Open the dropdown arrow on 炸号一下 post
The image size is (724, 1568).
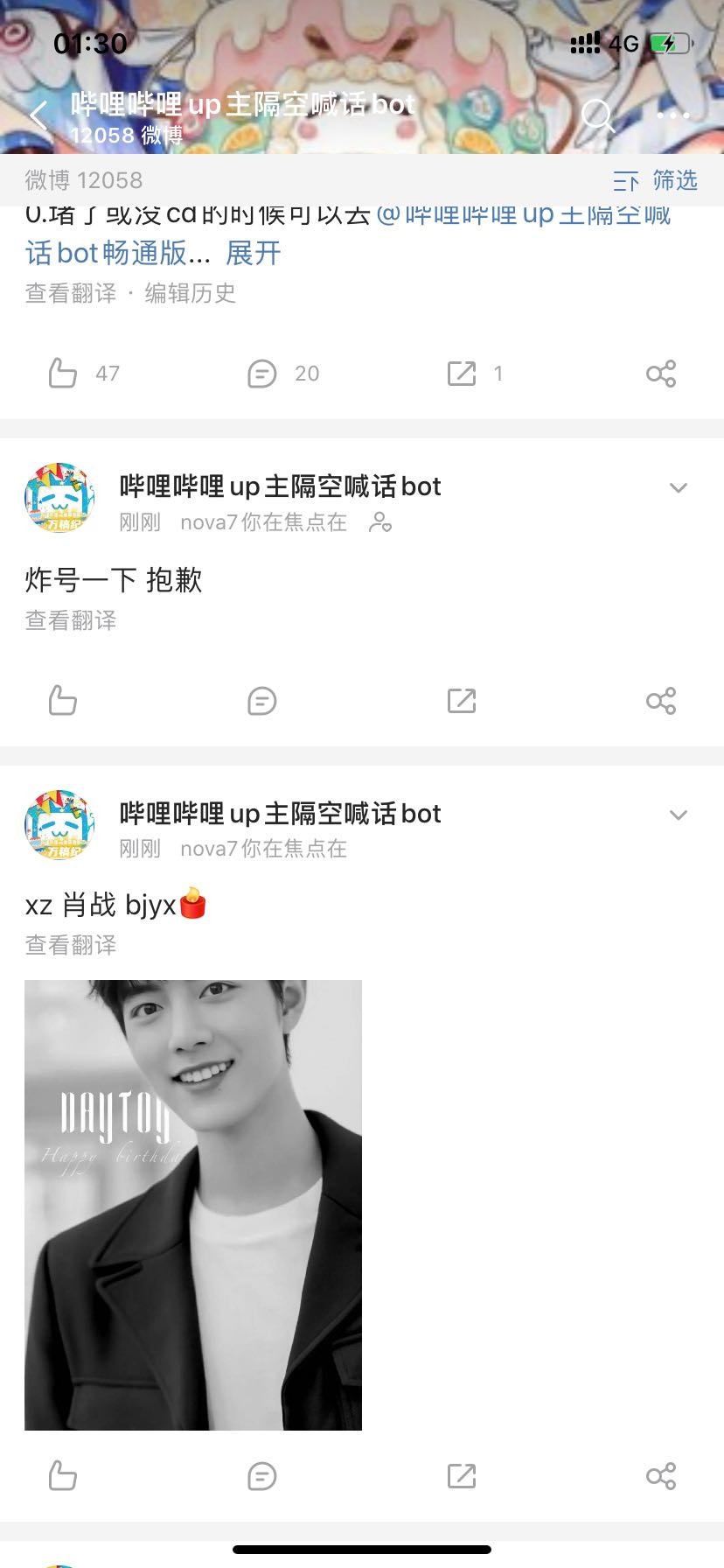tap(679, 487)
